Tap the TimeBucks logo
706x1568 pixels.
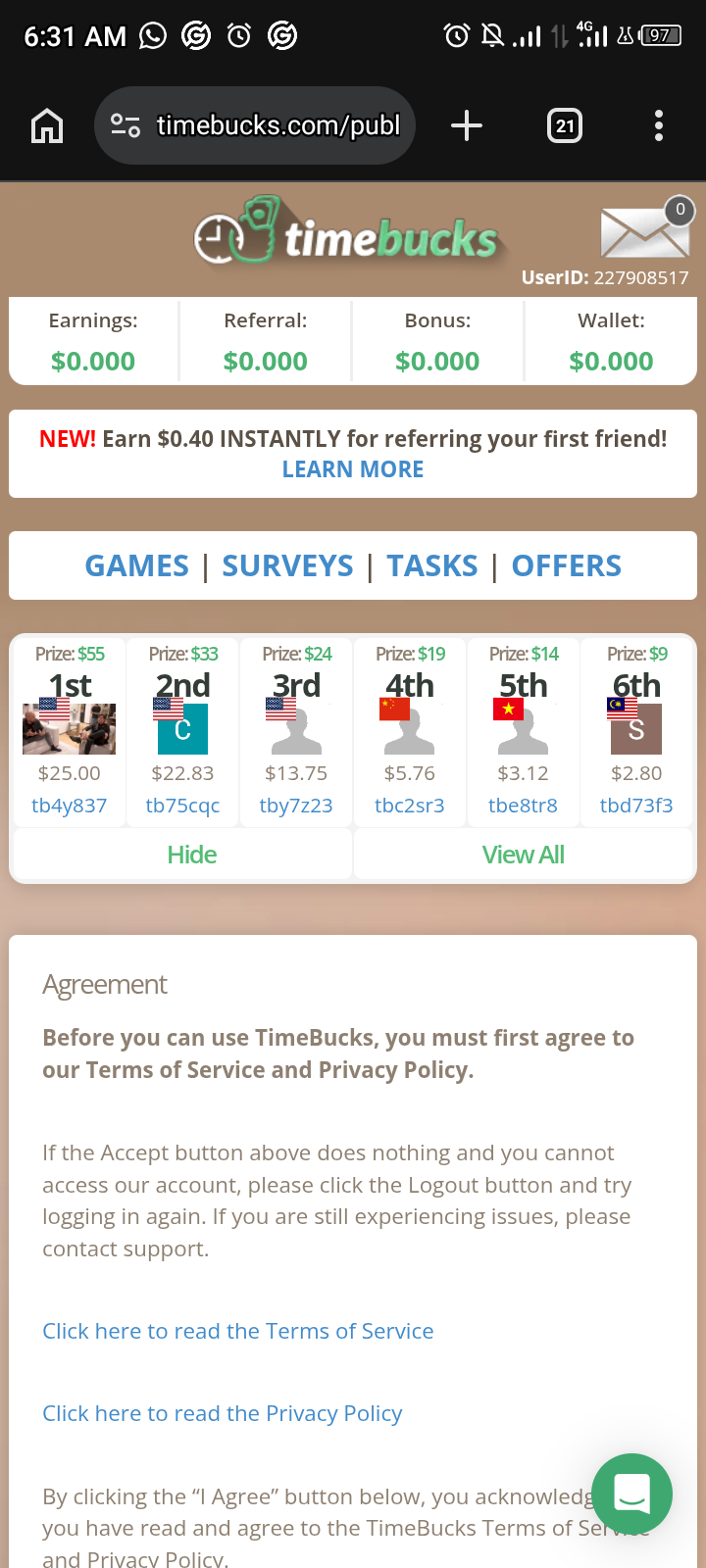(346, 233)
